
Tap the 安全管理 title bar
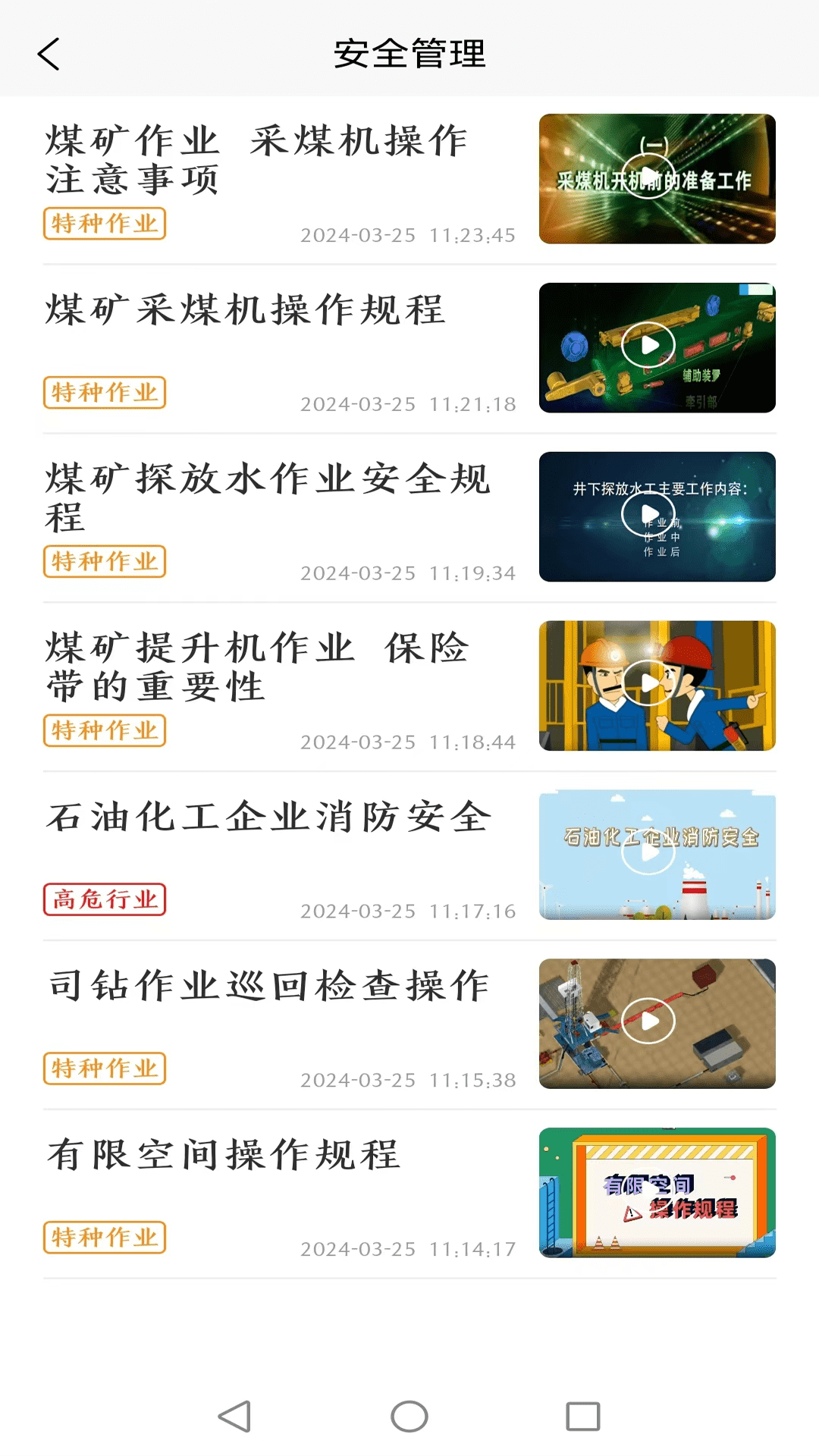point(409,54)
